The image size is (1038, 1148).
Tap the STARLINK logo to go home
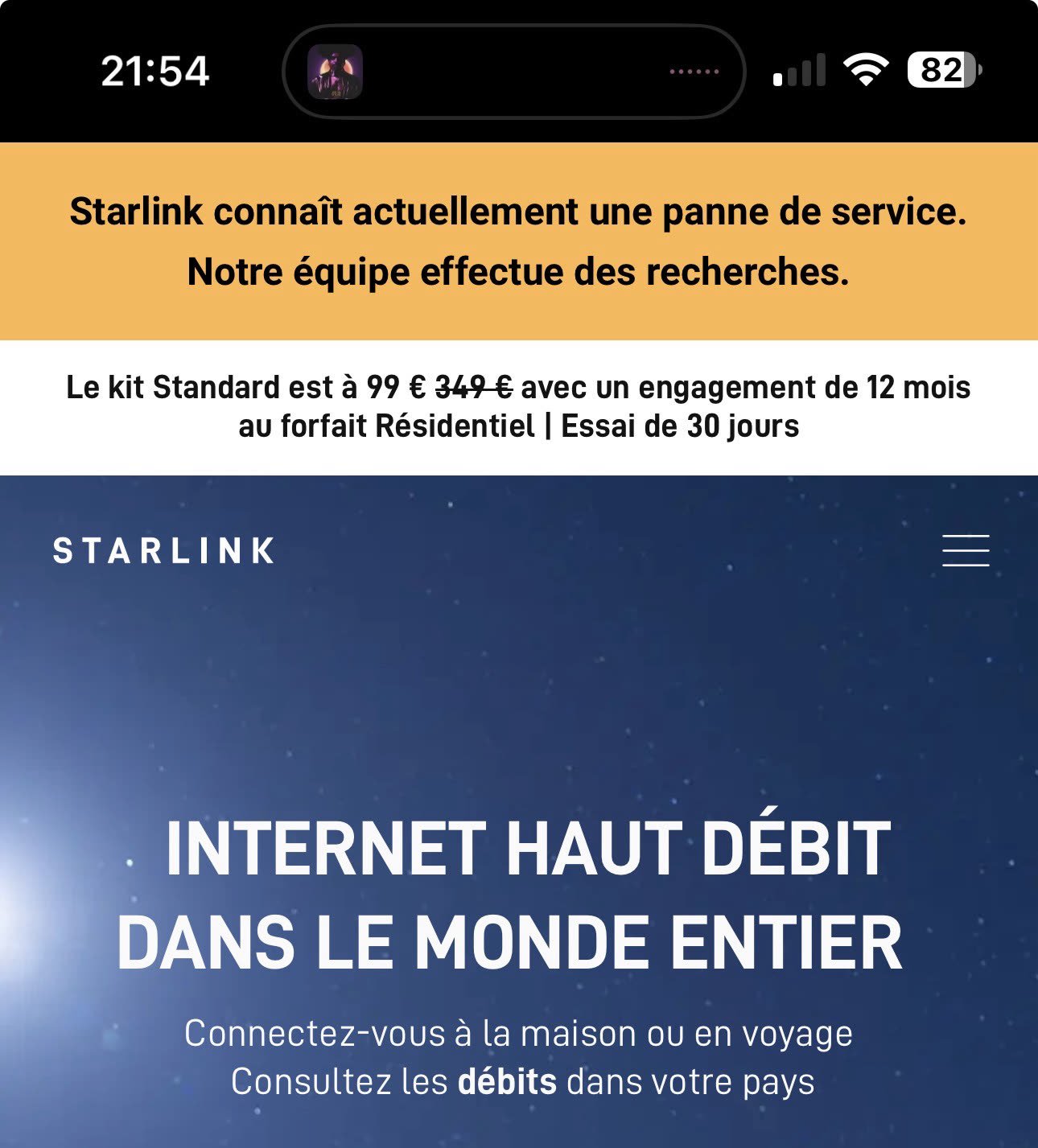(x=163, y=551)
